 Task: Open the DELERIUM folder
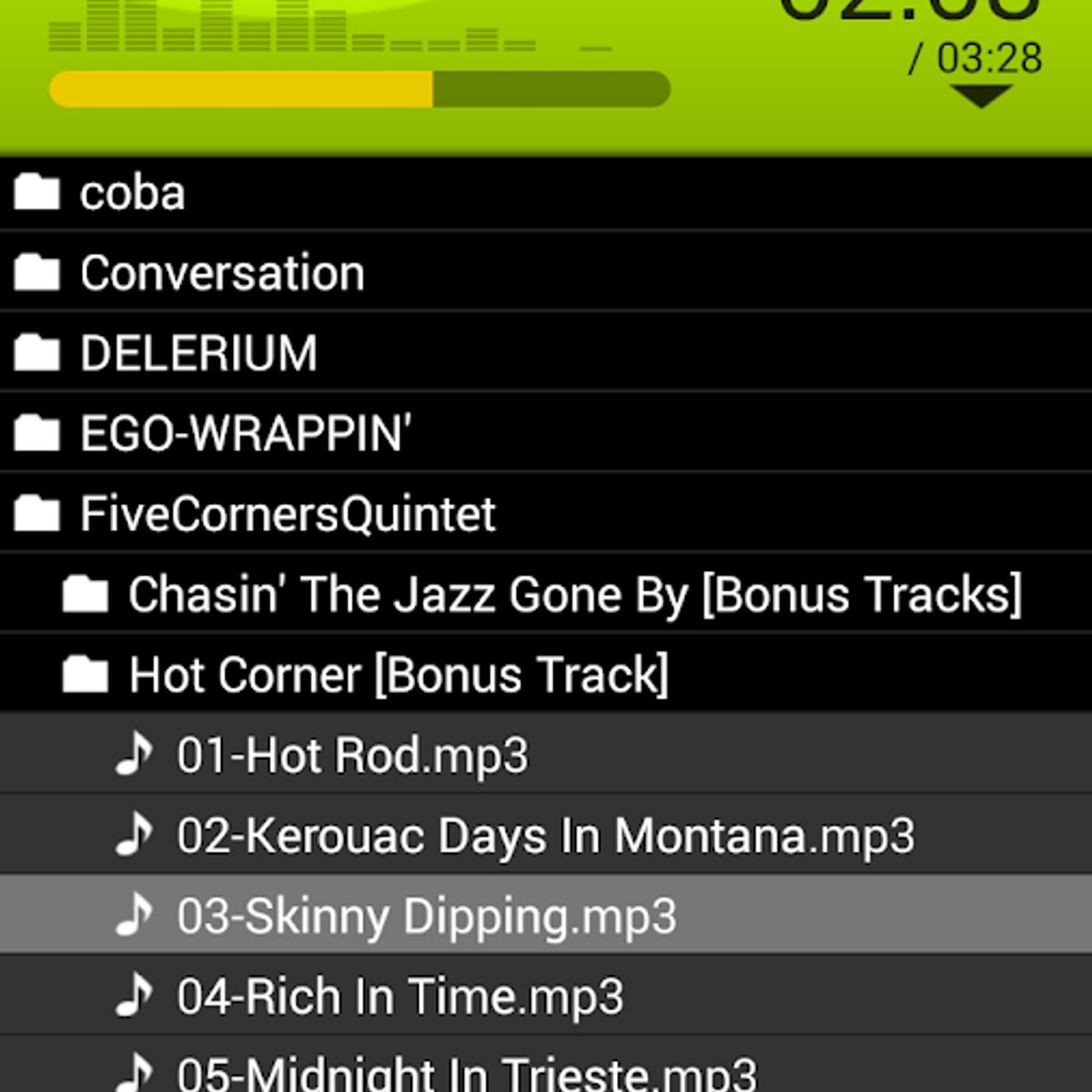[x=198, y=353]
